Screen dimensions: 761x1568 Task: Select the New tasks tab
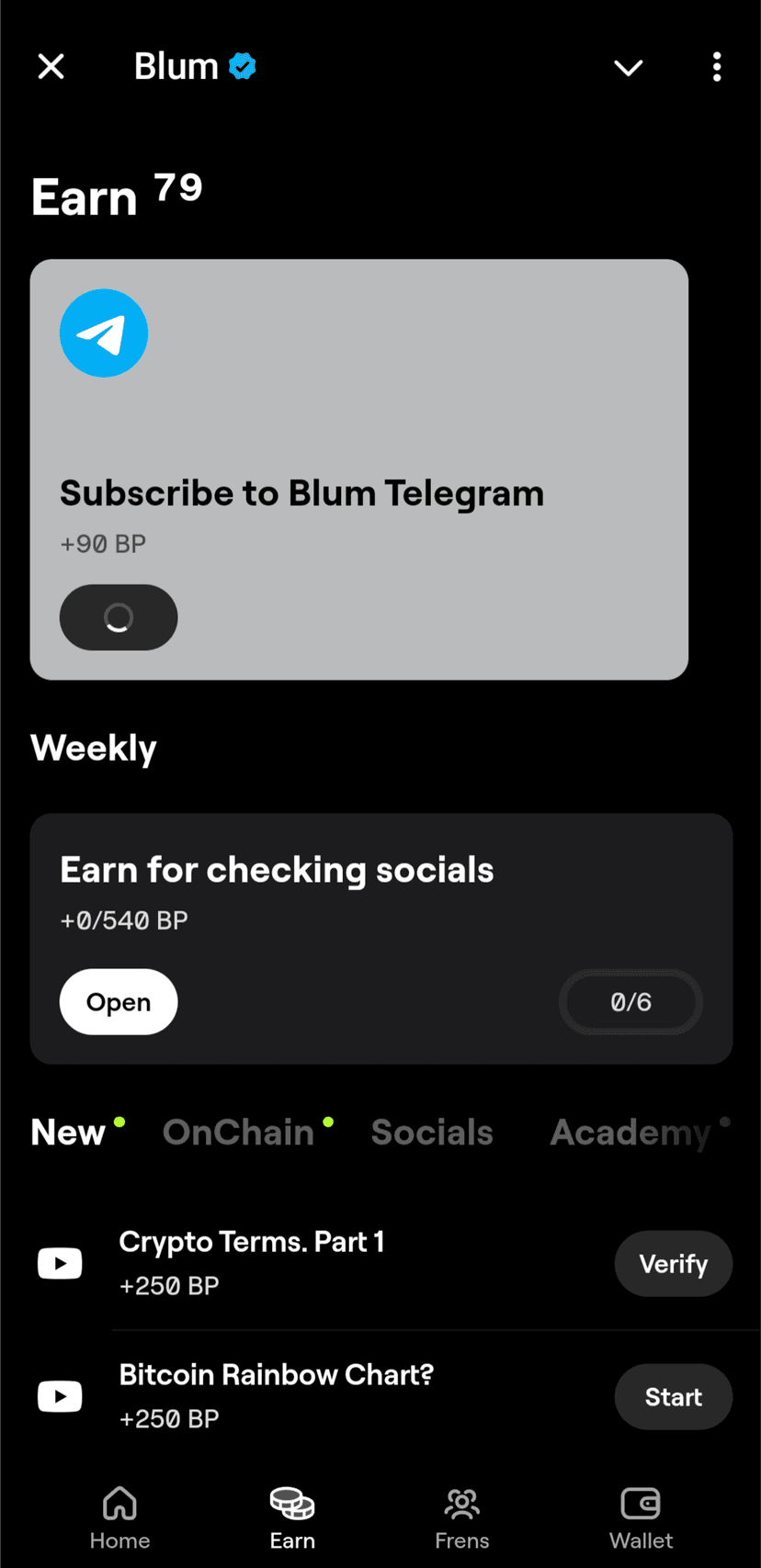point(68,1133)
